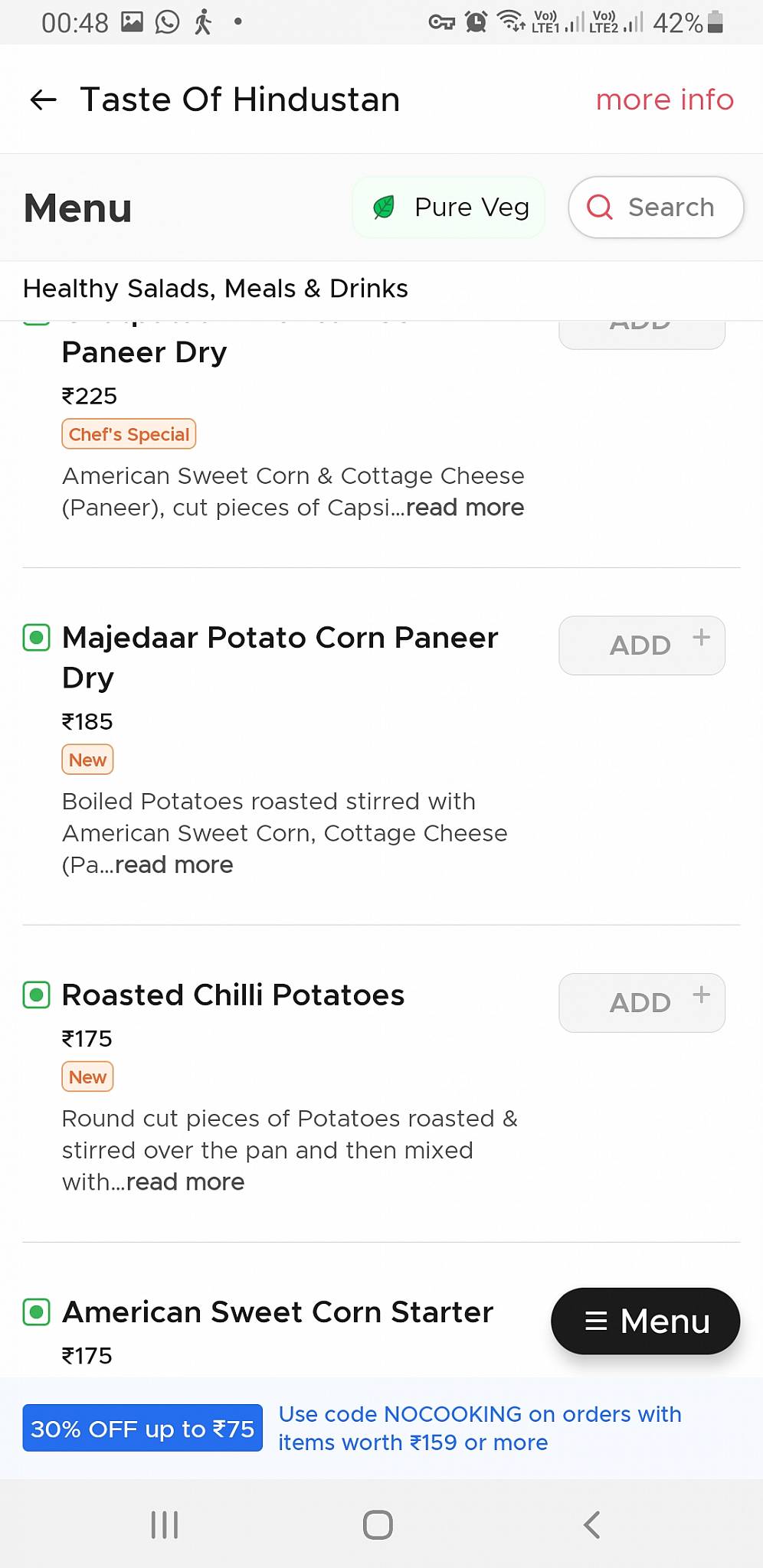Viewport: 763px width, 1568px height.
Task: Add Majedaar Potato Corn Paneer Dry to cart
Action: (641, 645)
